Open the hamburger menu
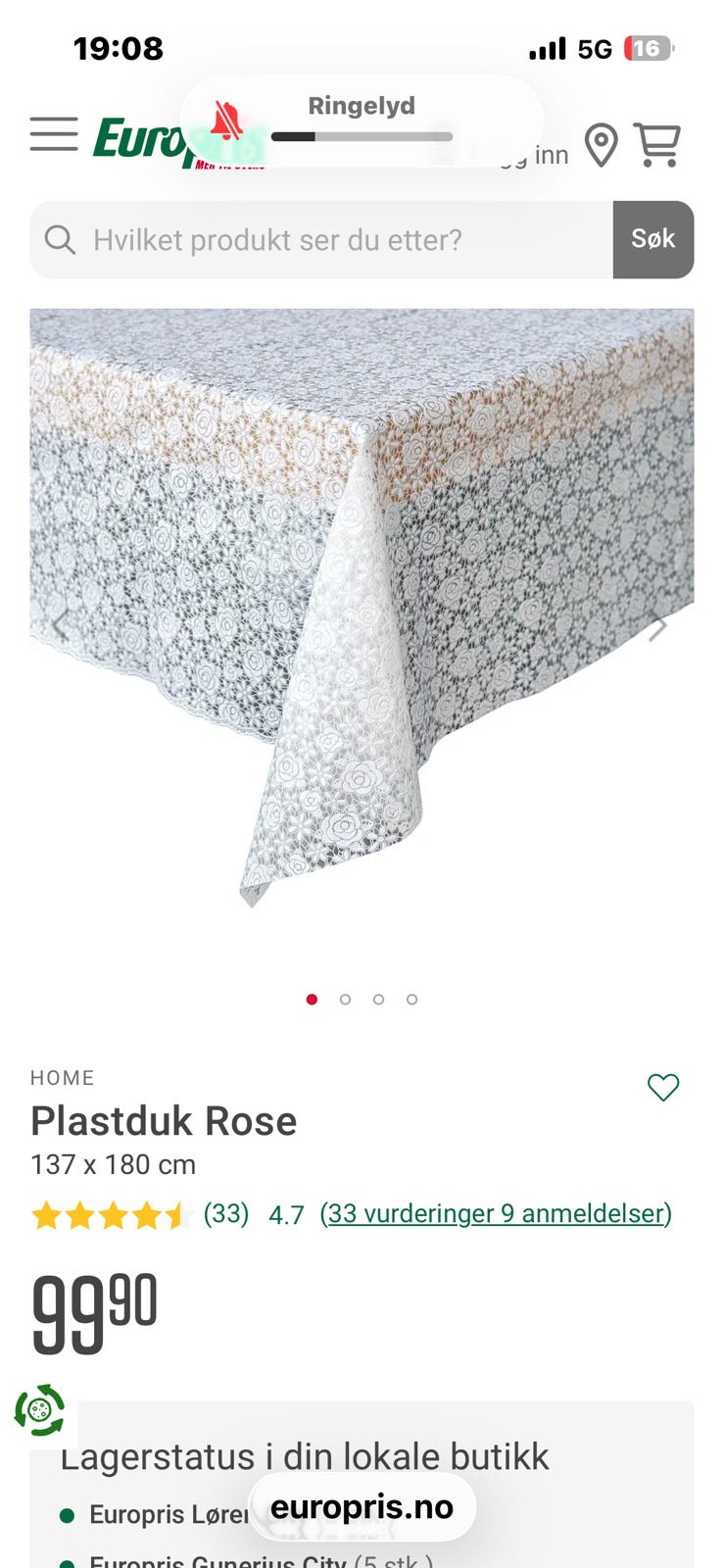 pyautogui.click(x=54, y=134)
